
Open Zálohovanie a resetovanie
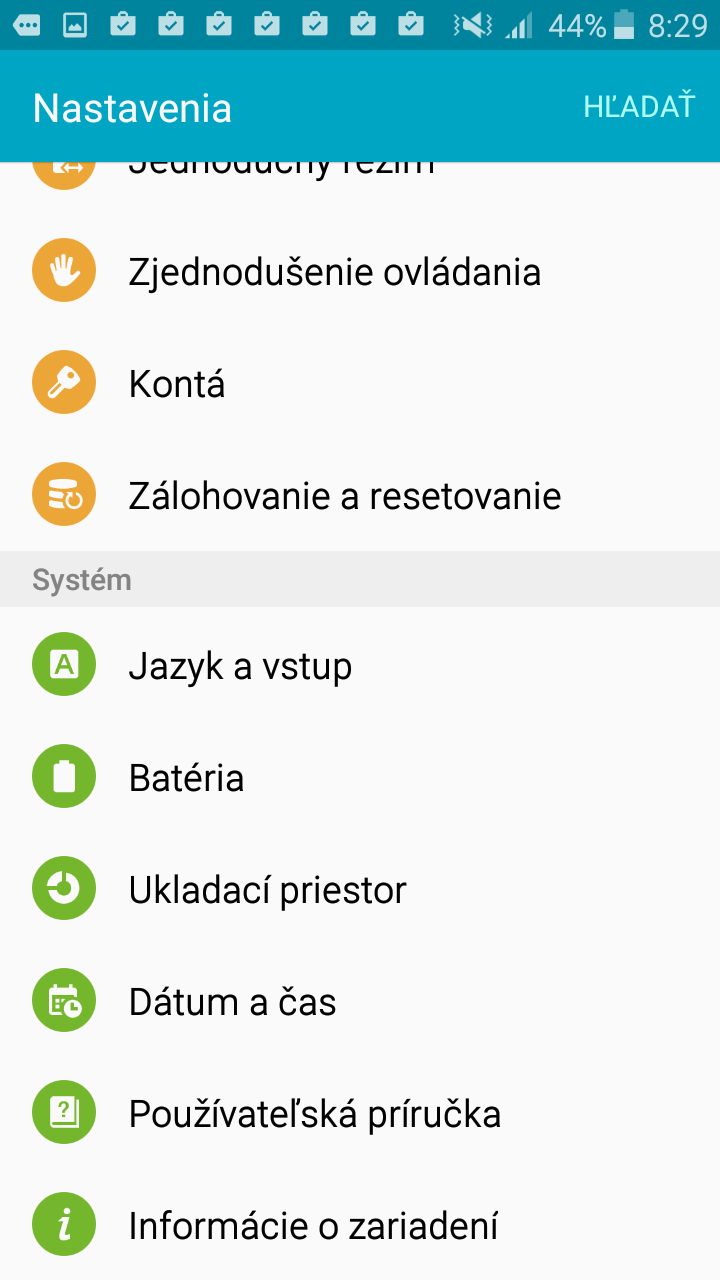point(360,496)
